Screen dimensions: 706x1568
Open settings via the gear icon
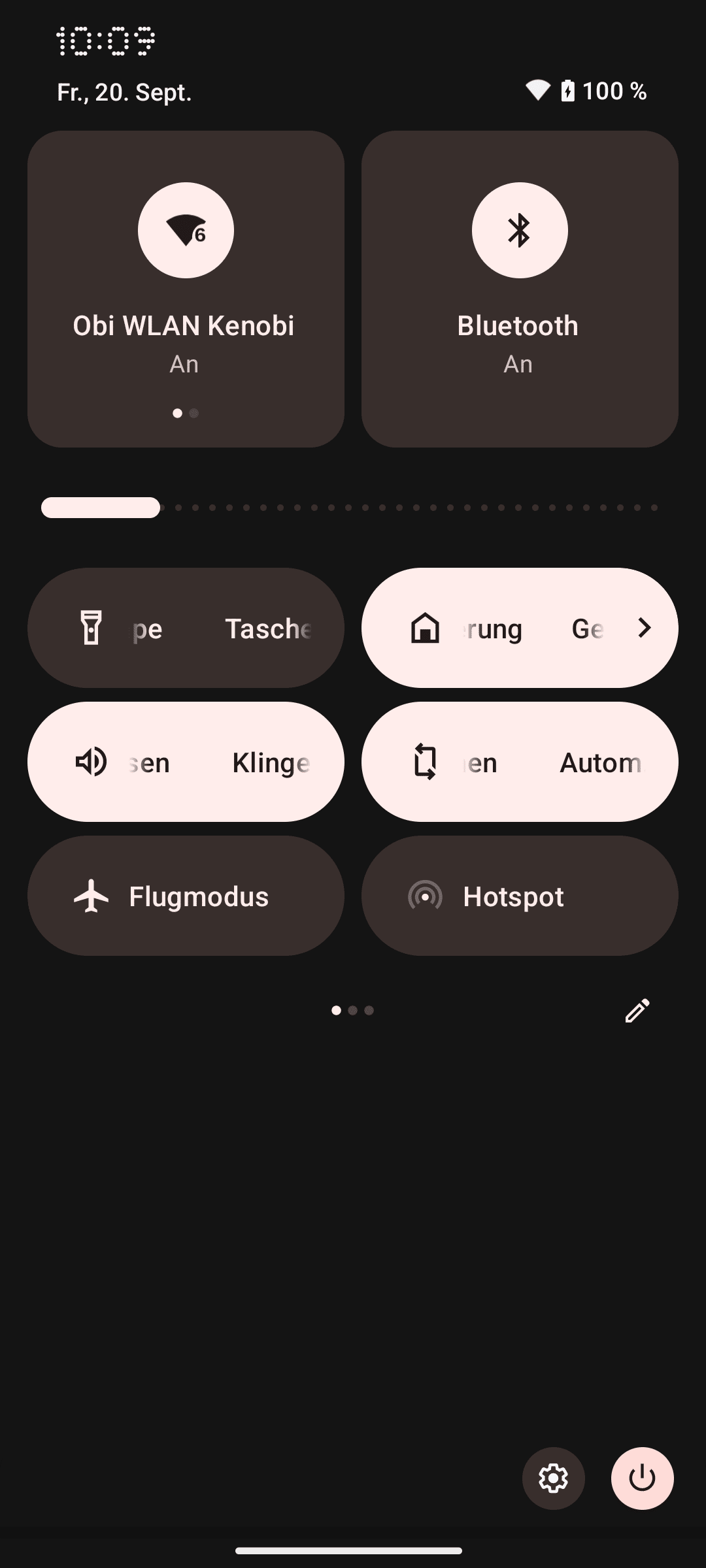coord(553,1478)
